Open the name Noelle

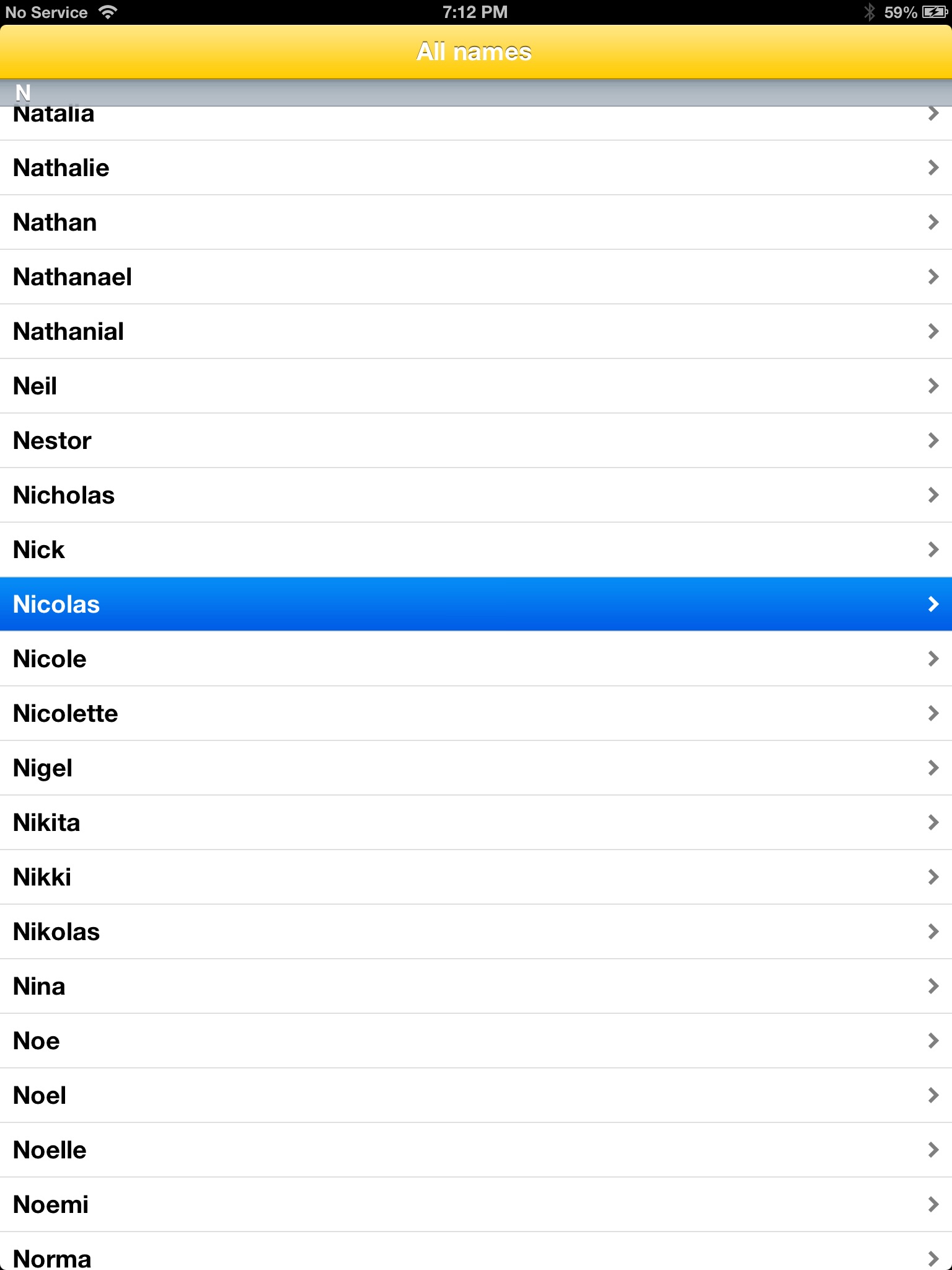coord(476,1150)
